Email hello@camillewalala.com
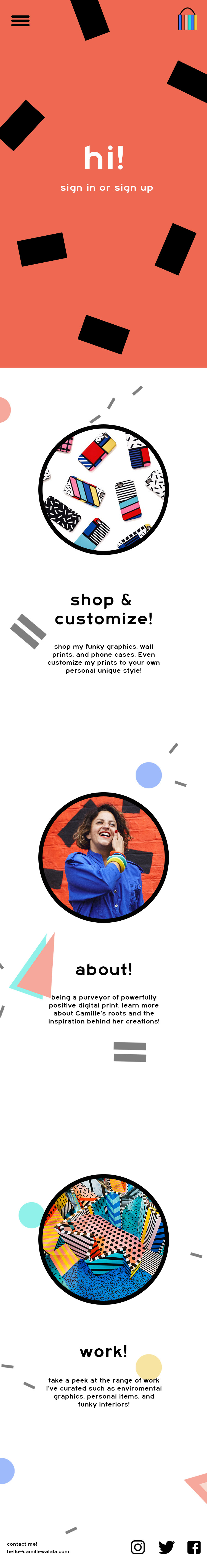 [x=38, y=1551]
